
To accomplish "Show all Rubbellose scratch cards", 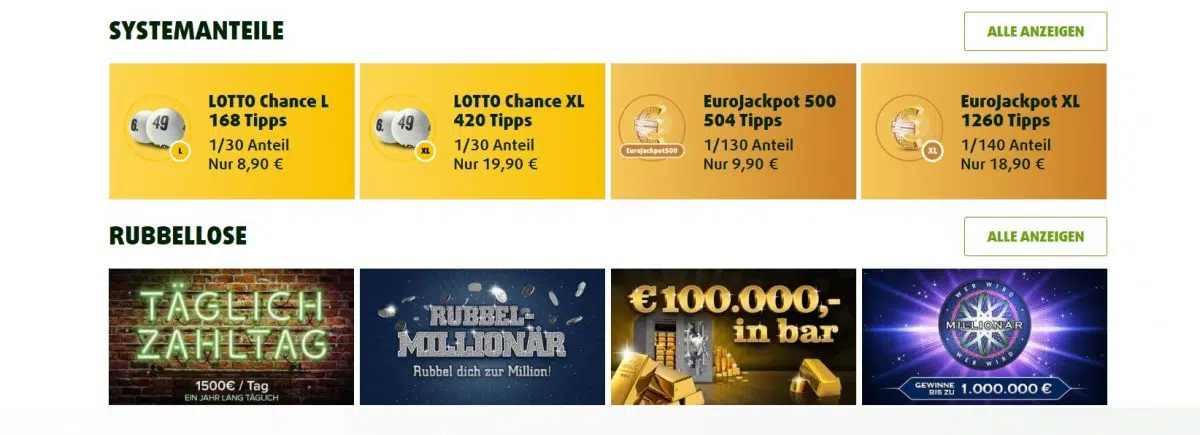I will point(1035,236).
